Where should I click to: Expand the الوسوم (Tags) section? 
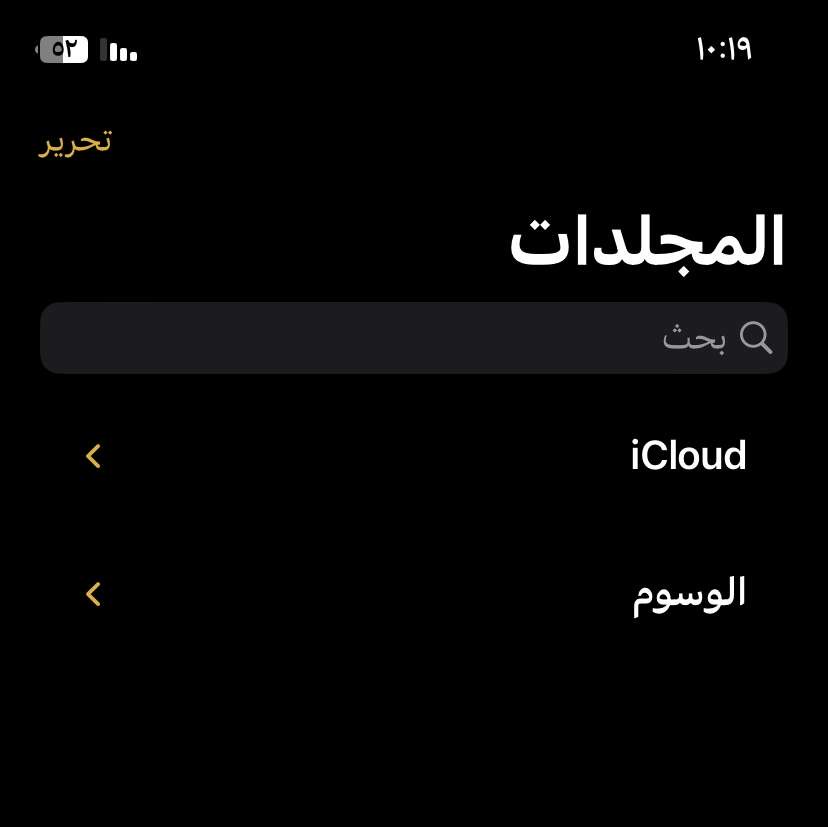[x=93, y=594]
